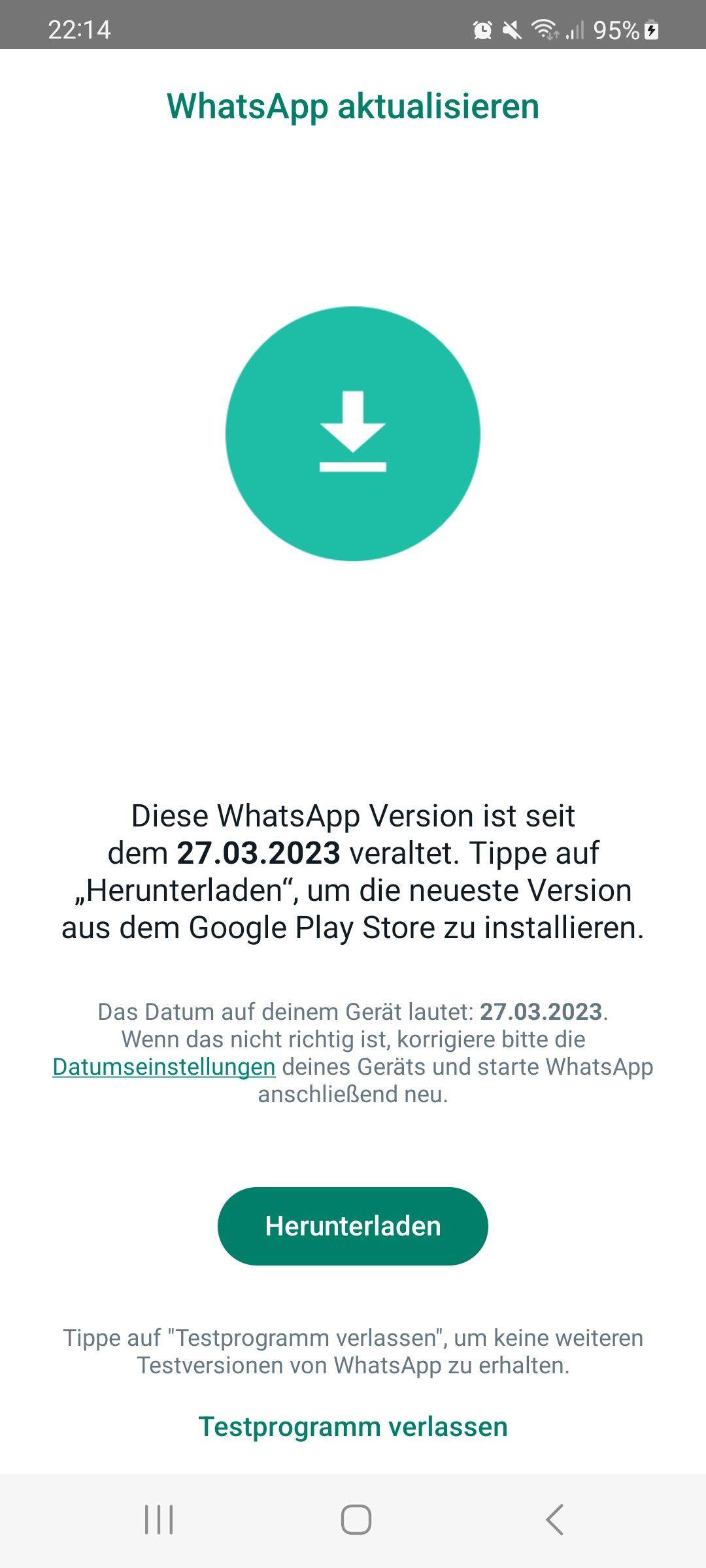
Task: Tap the WhatsApp aktualisieren heading
Action: click(353, 108)
